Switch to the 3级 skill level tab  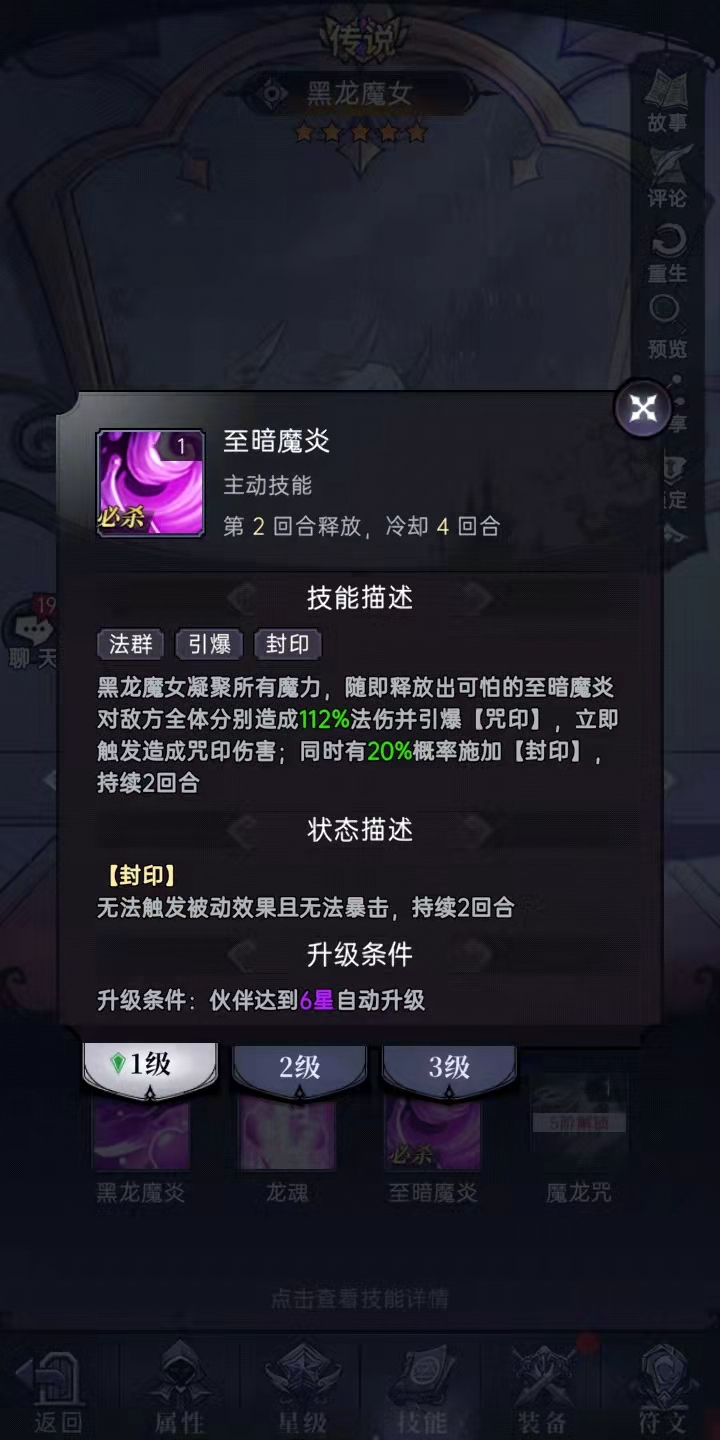[449, 1067]
